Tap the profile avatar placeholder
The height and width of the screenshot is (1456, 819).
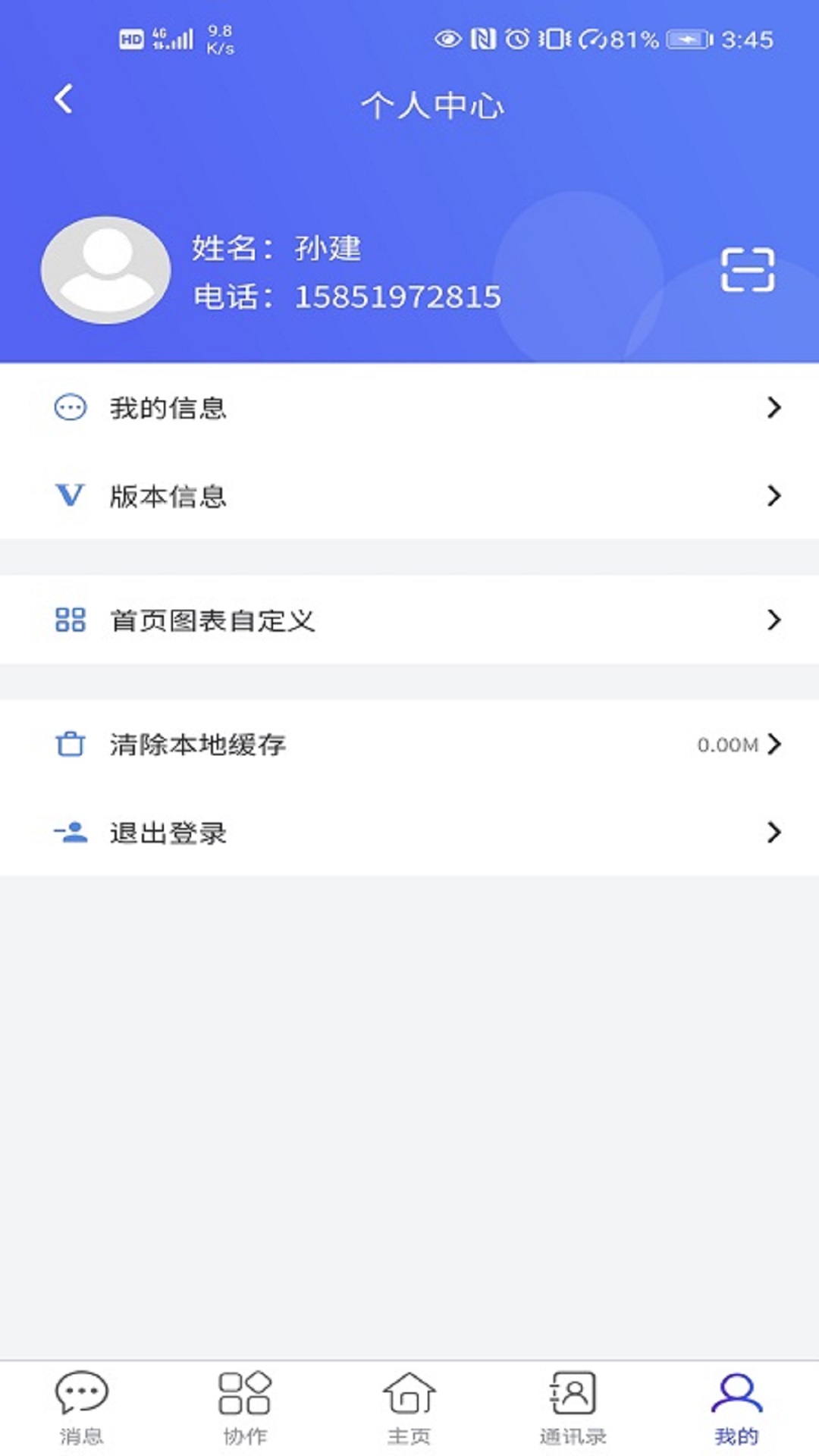[x=105, y=271]
